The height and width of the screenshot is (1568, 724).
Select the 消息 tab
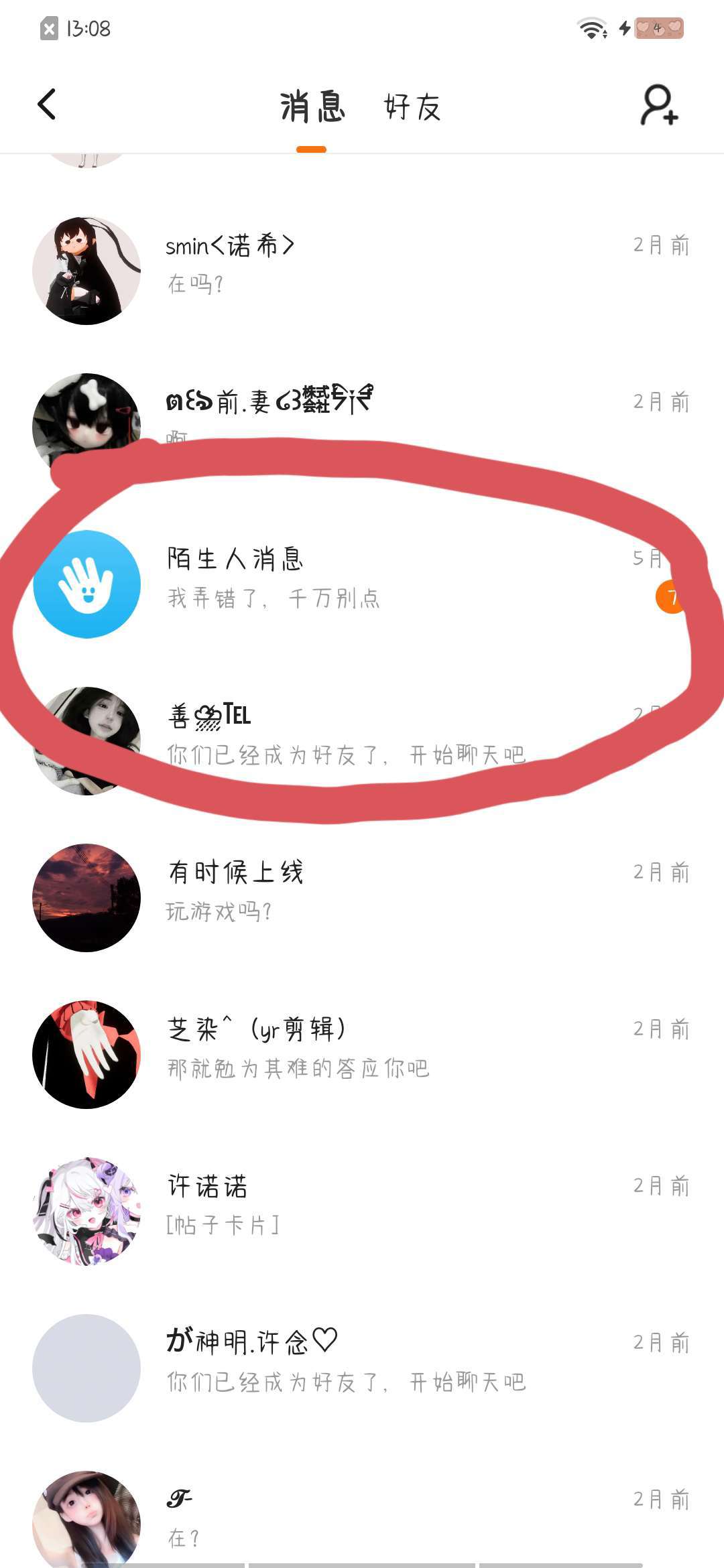pos(312,107)
